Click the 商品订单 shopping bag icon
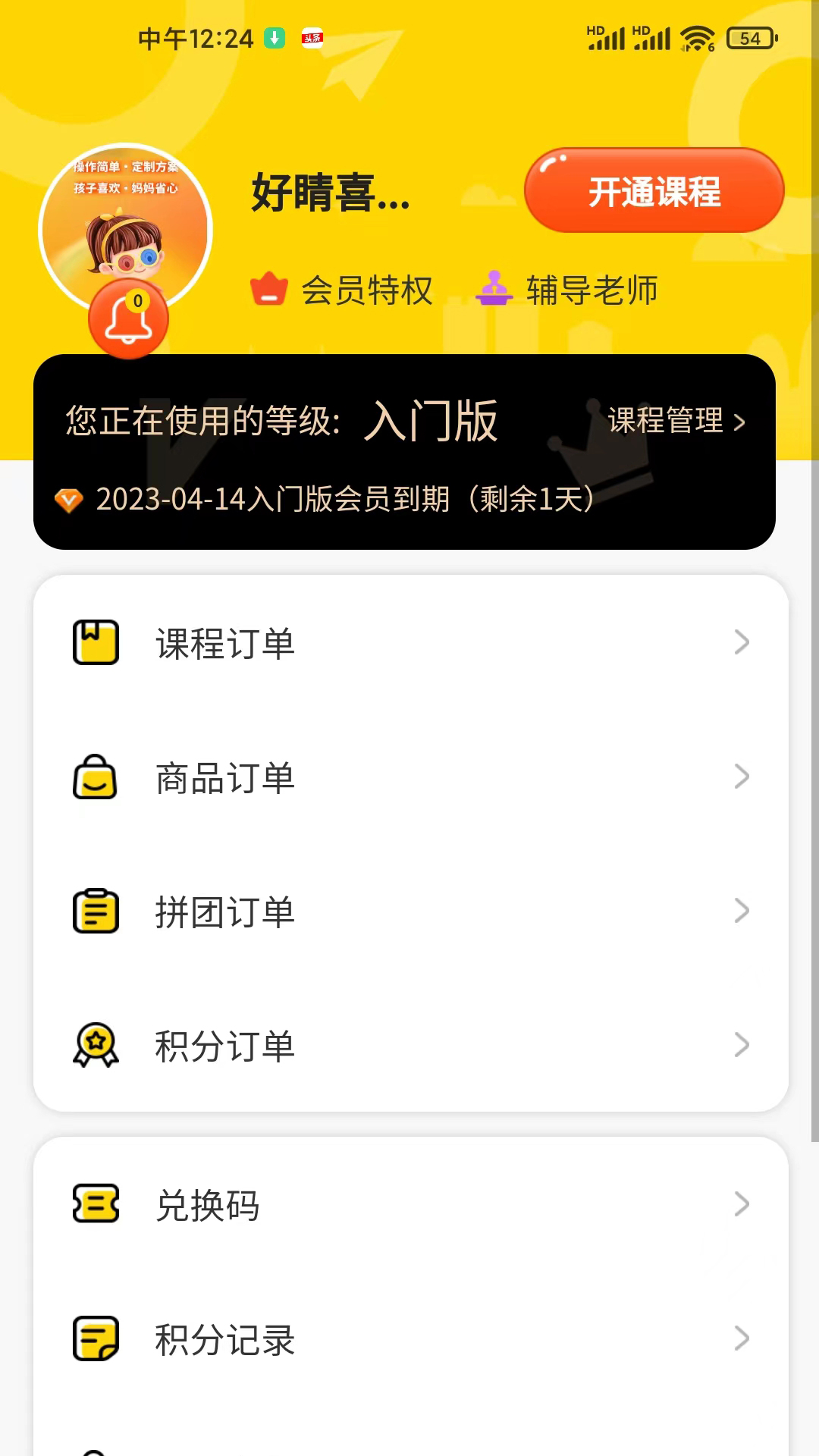Viewport: 819px width, 1456px height. 94,777
